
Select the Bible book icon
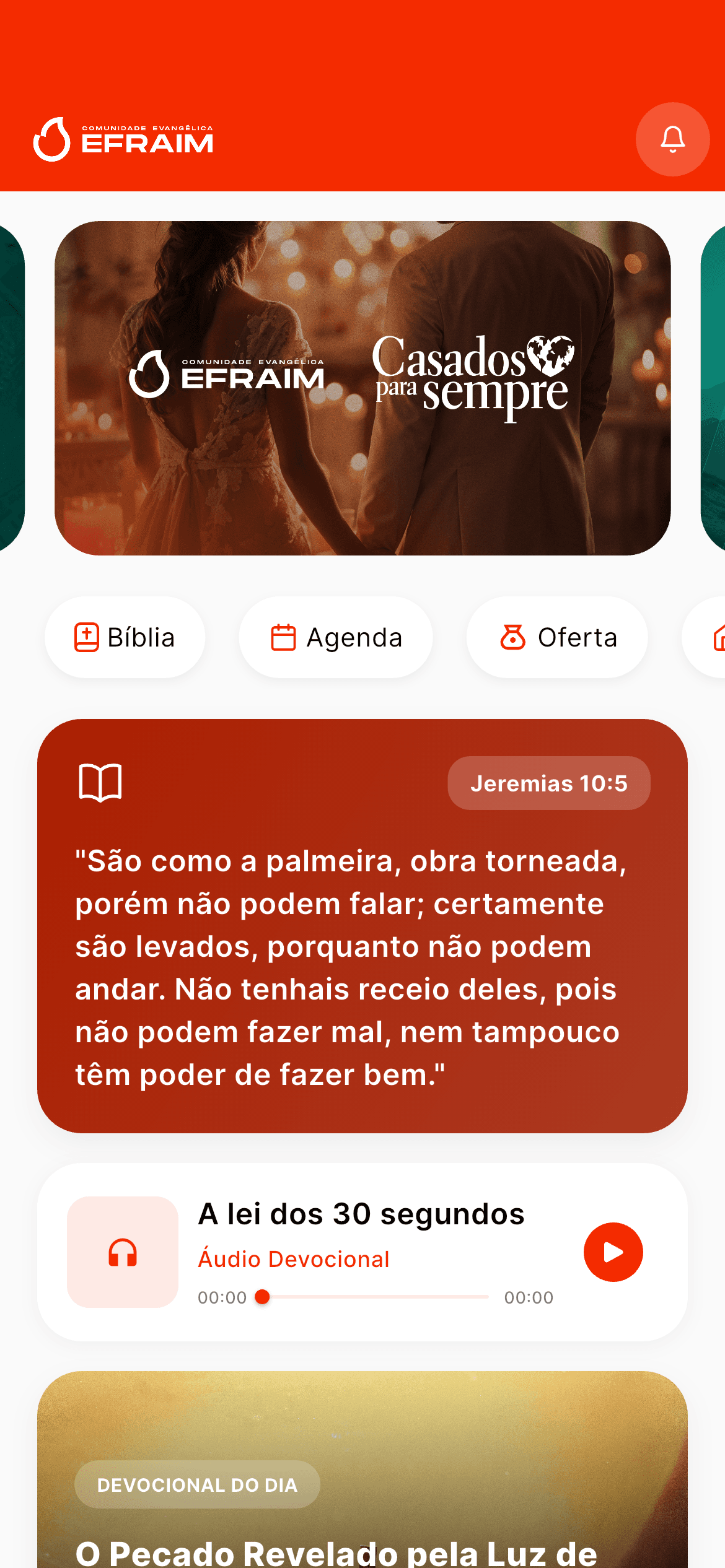87,637
